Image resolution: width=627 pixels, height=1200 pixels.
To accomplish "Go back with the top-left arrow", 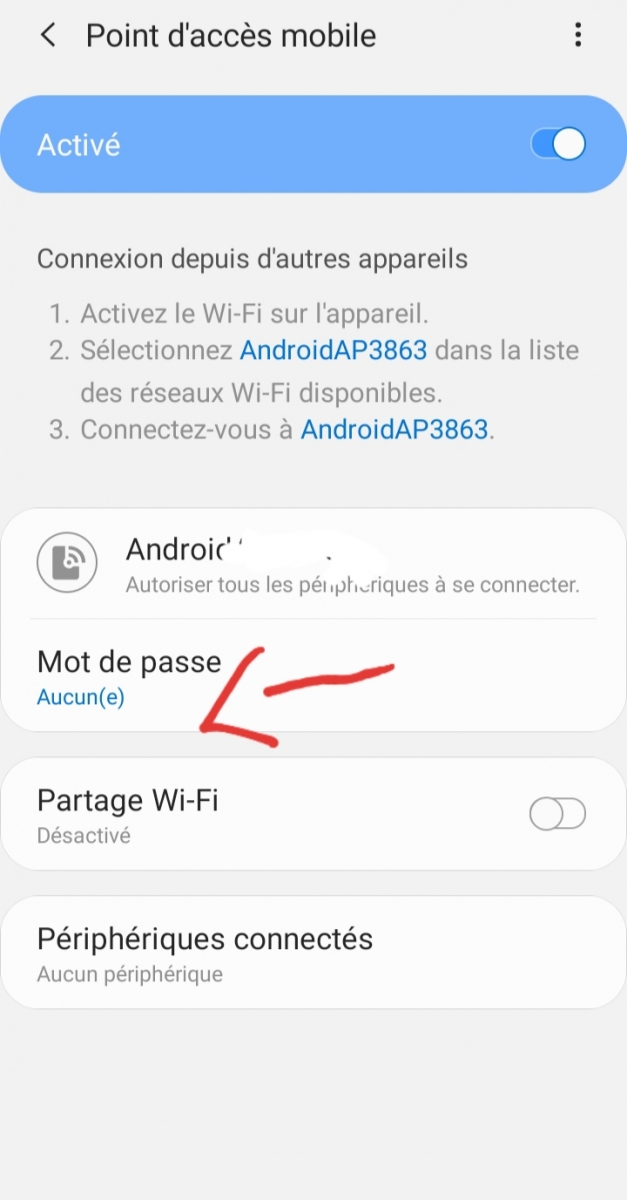I will coord(47,36).
